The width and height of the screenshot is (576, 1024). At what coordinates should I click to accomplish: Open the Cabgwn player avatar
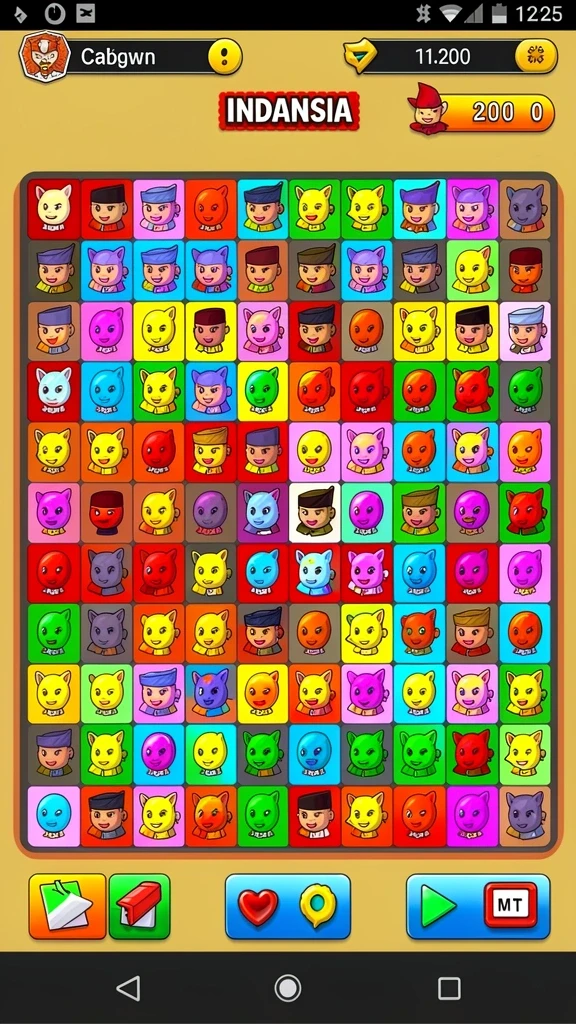[x=44, y=57]
